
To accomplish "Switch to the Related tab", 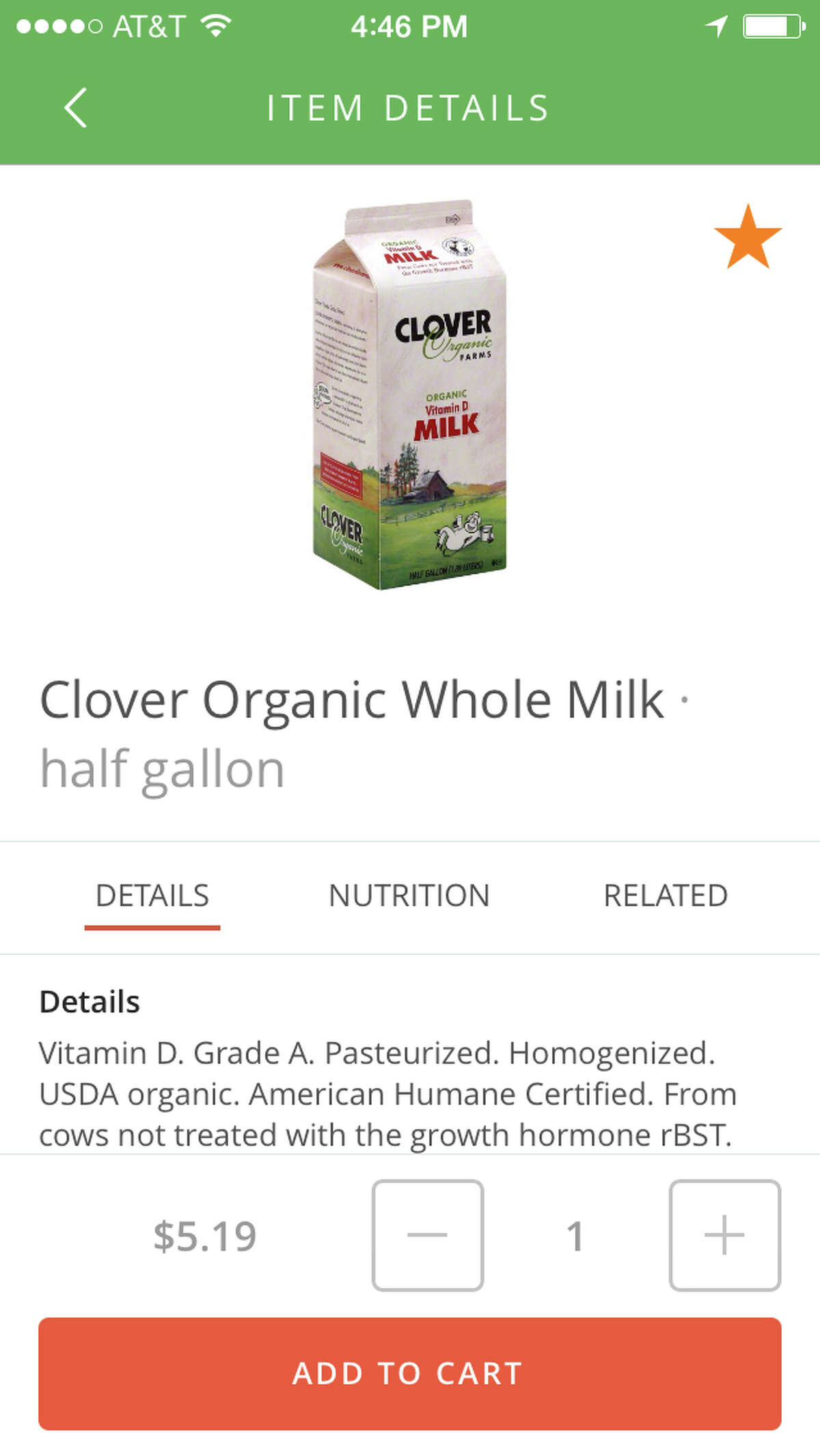I will (665, 895).
